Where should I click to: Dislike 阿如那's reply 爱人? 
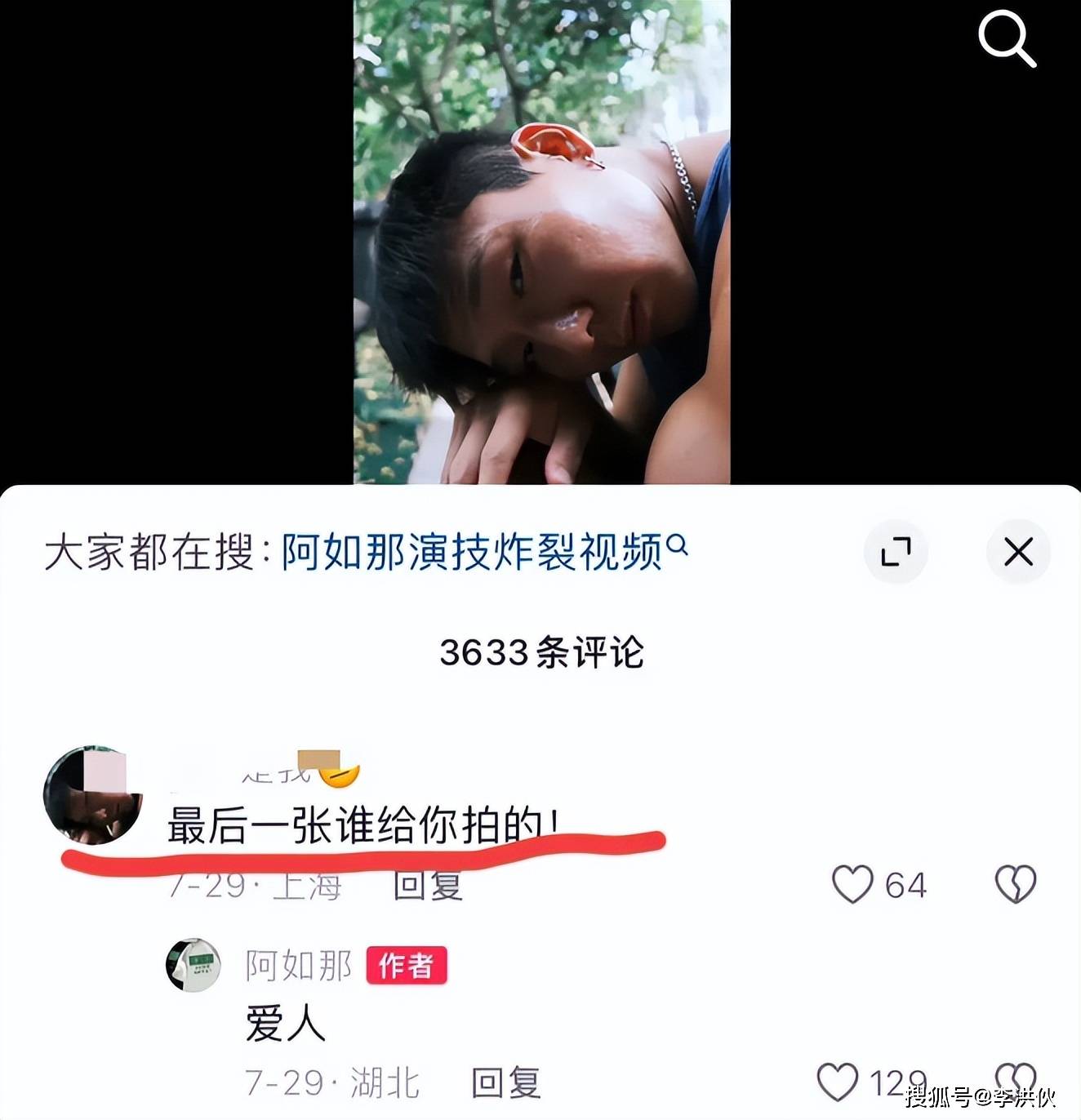click(1015, 1079)
